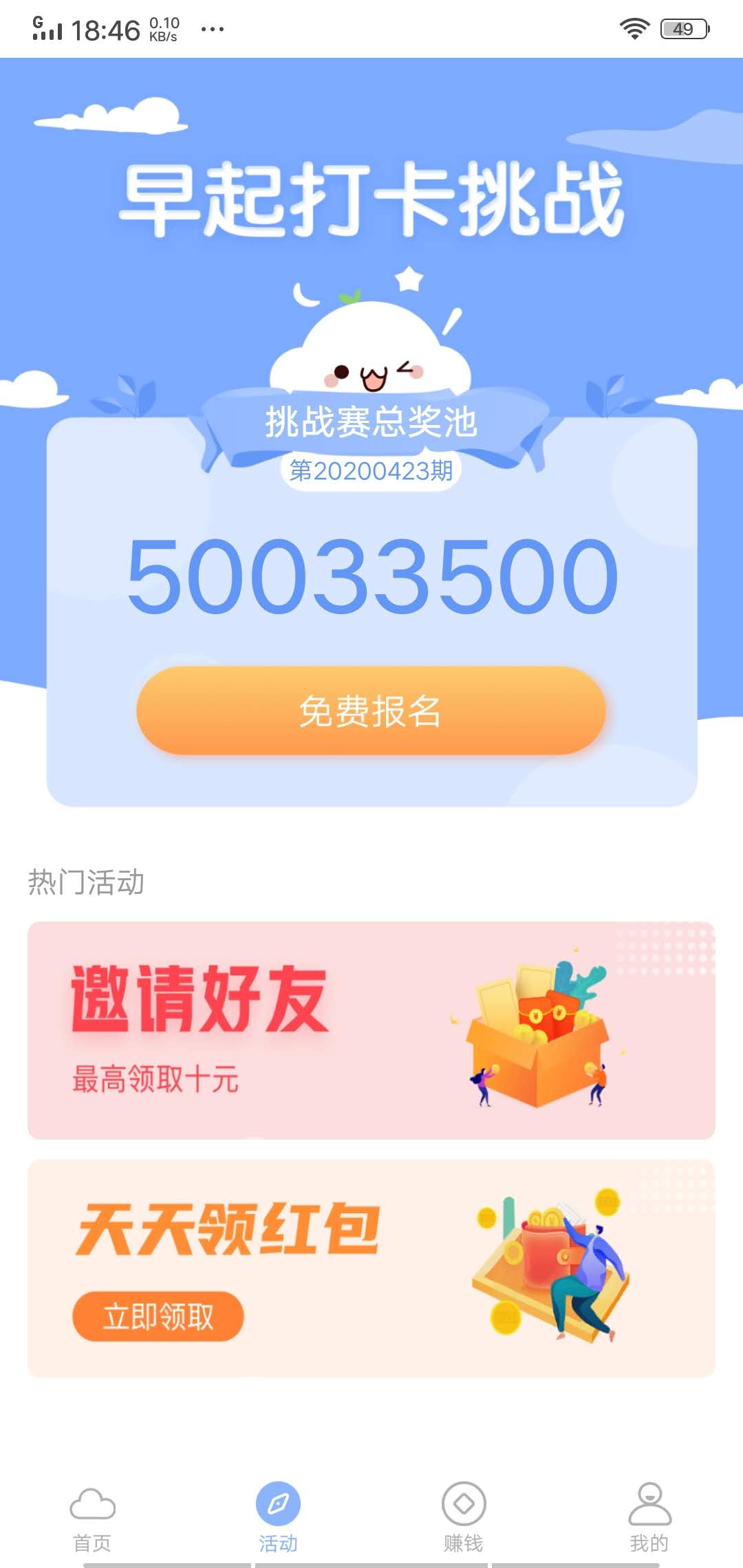Open the 天天领红包 daily red packet banner
Image resolution: width=743 pixels, height=1568 pixels.
point(371,1272)
